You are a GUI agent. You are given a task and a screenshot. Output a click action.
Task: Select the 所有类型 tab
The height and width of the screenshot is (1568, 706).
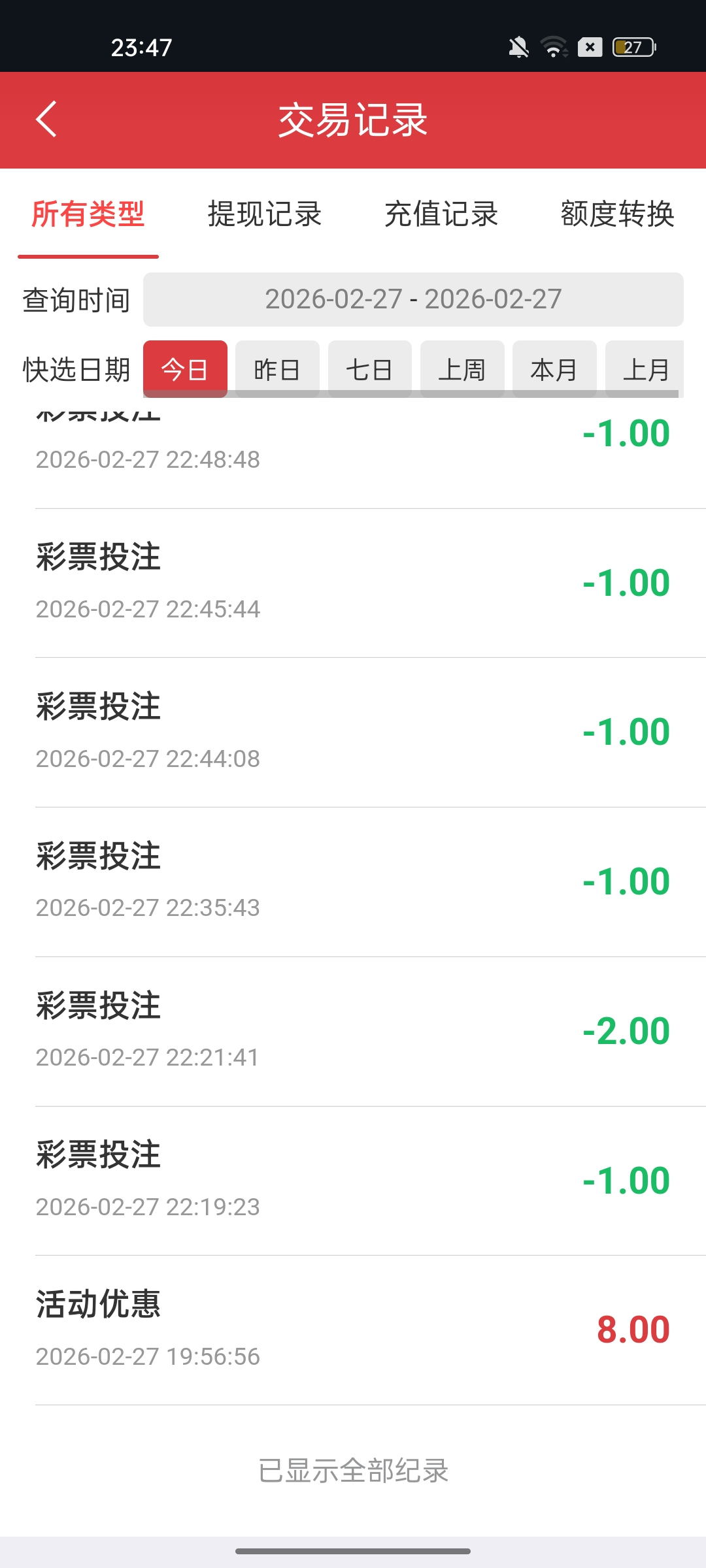coord(88,214)
